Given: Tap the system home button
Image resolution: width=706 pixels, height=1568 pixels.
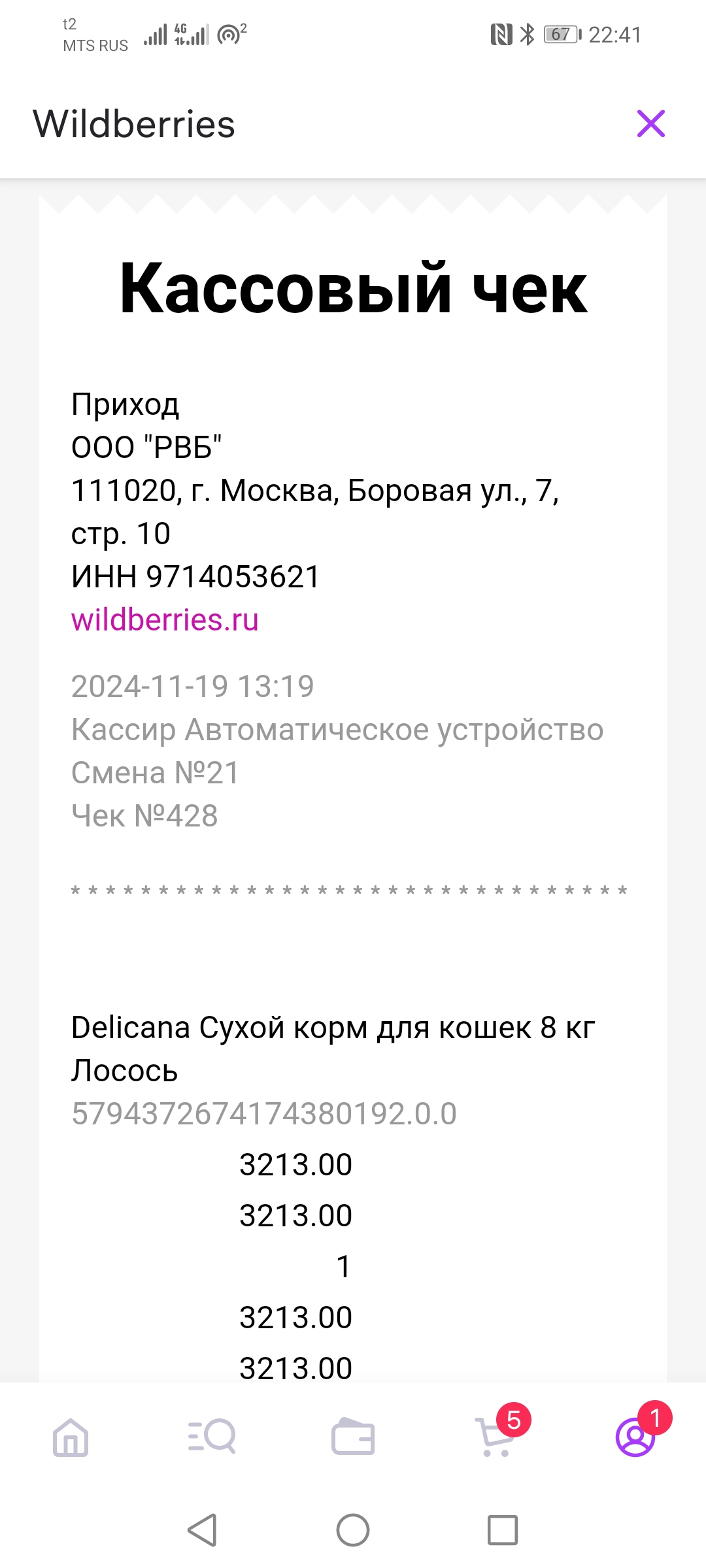Looking at the screenshot, I should (353, 1529).
